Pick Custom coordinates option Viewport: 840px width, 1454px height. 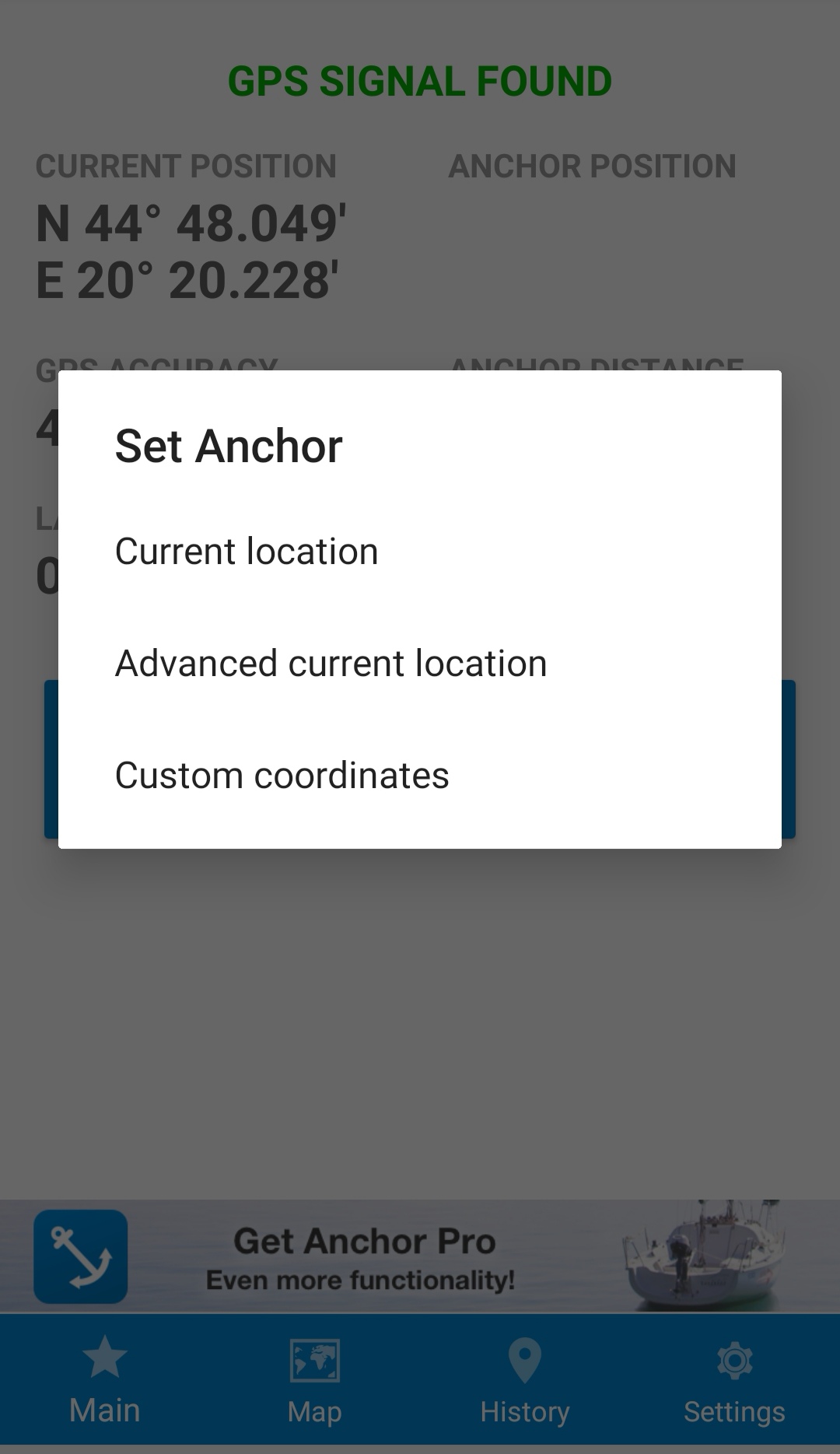tap(420, 776)
